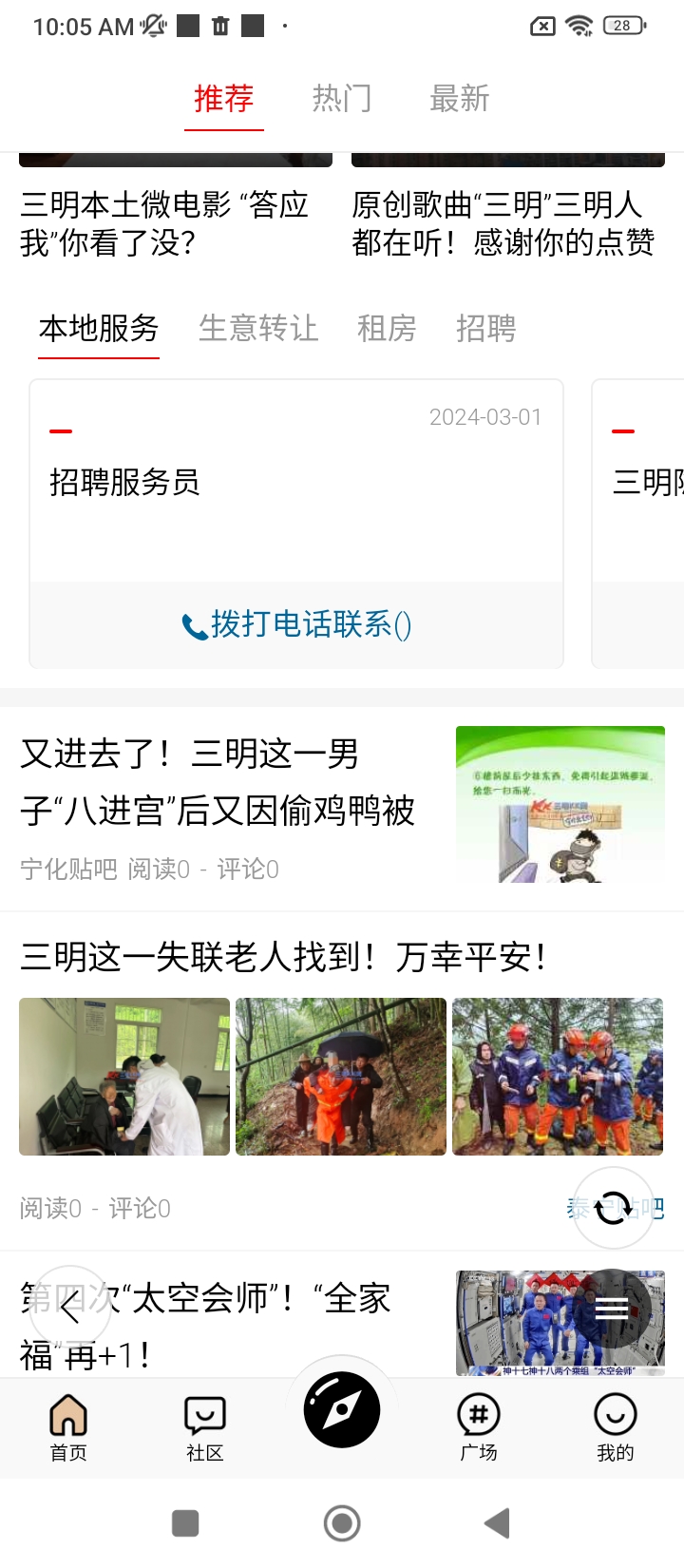Open the 三明这一失联老人找到 article

(283, 957)
